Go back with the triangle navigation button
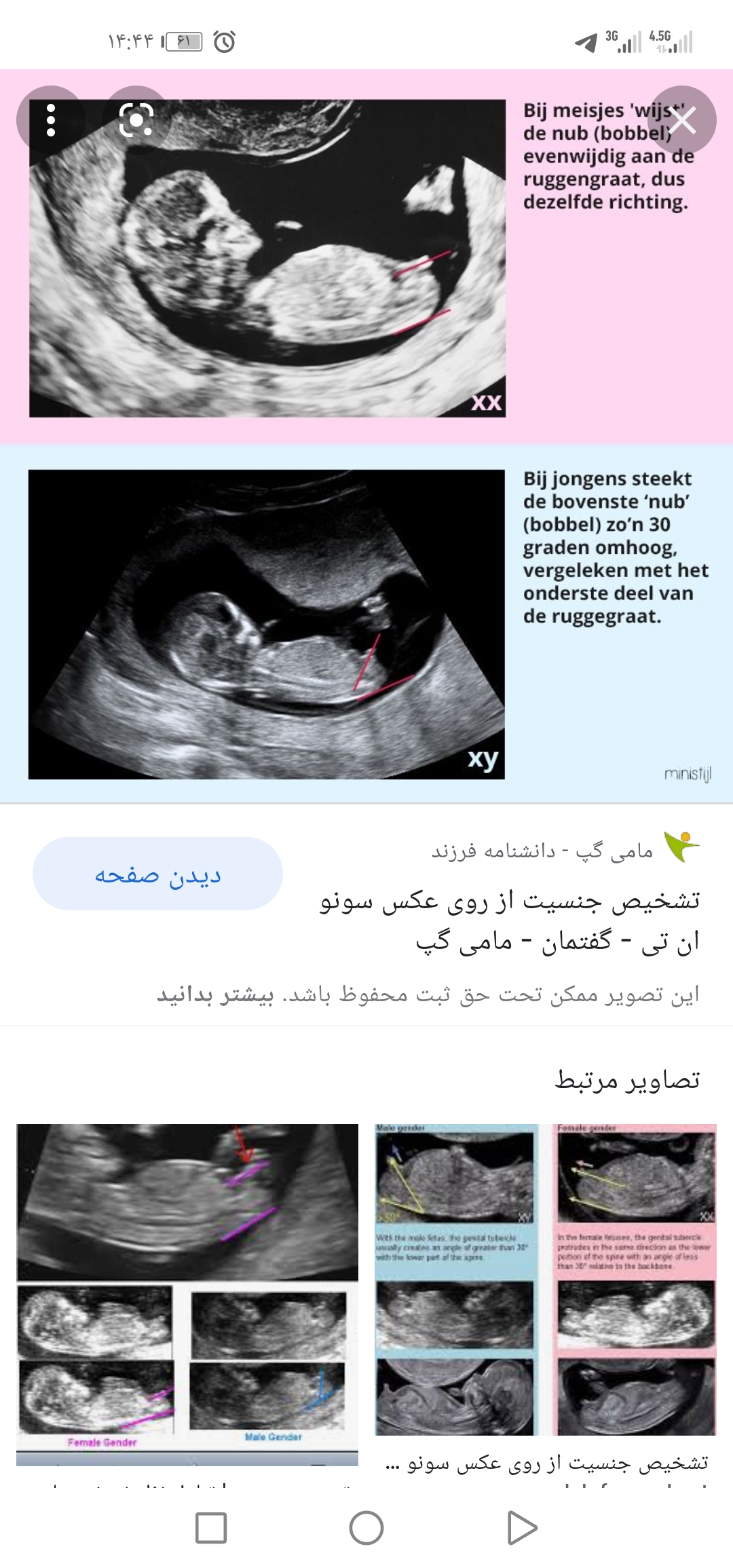The image size is (733, 1568). coord(521,1529)
